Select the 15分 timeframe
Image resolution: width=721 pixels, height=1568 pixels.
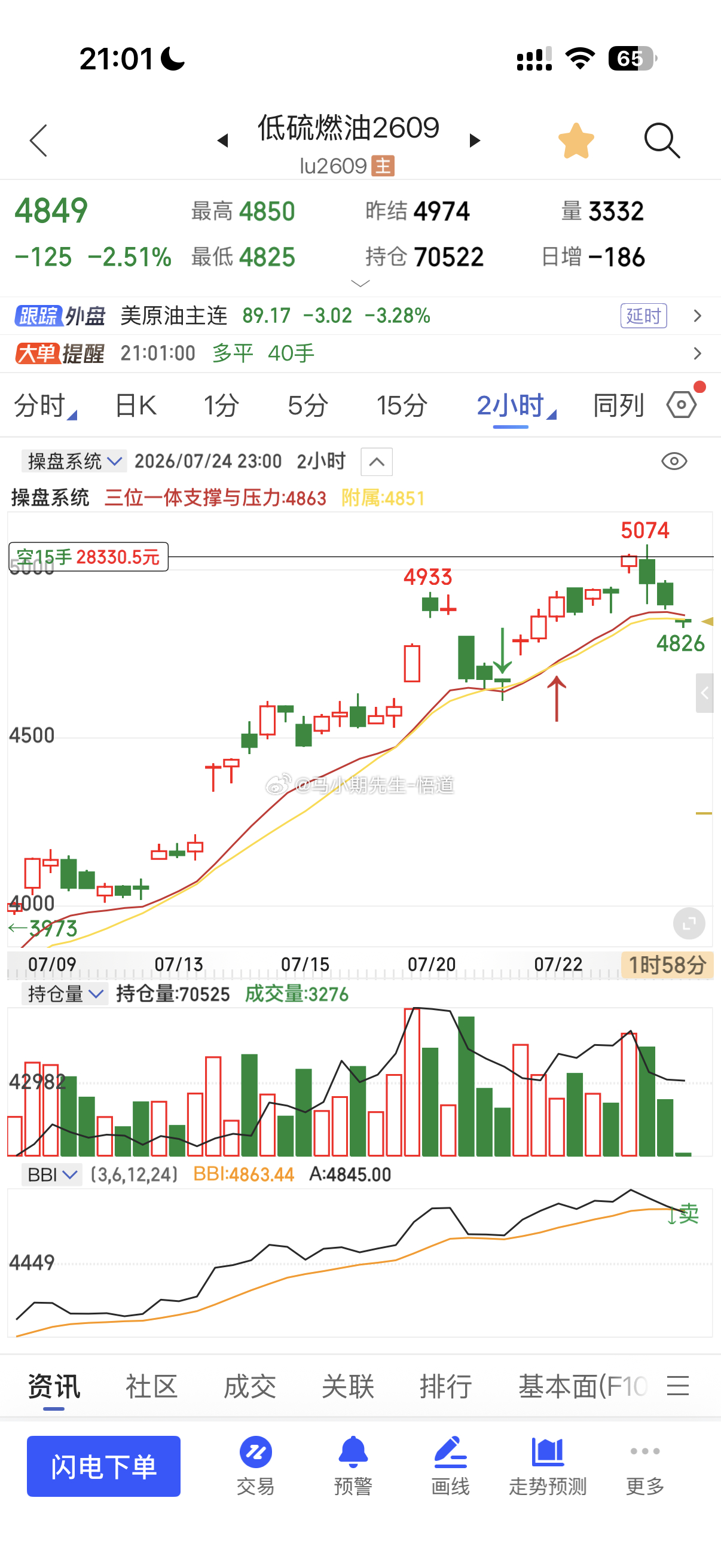point(402,405)
